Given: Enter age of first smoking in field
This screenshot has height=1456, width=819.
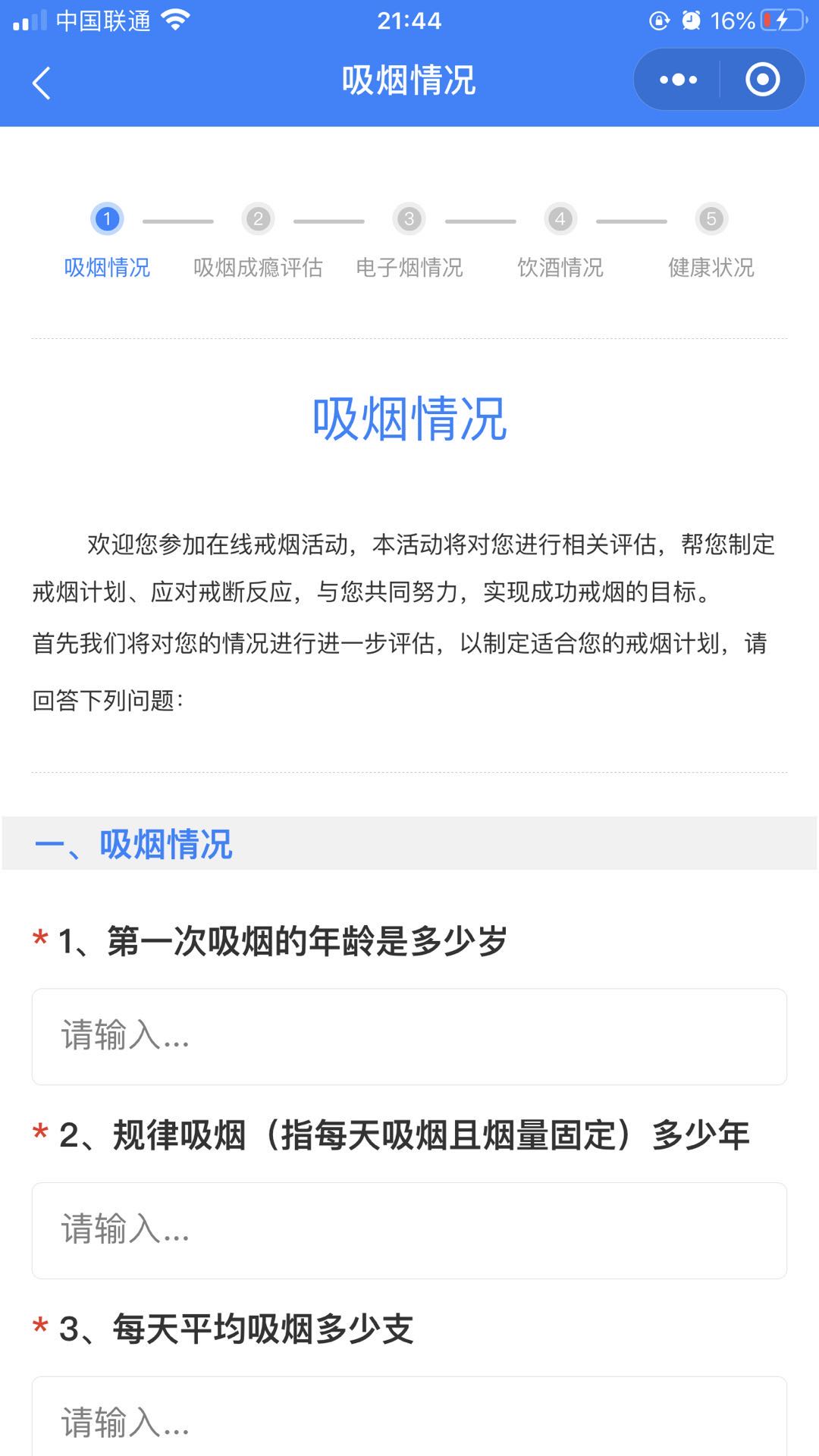Looking at the screenshot, I should 409,1036.
